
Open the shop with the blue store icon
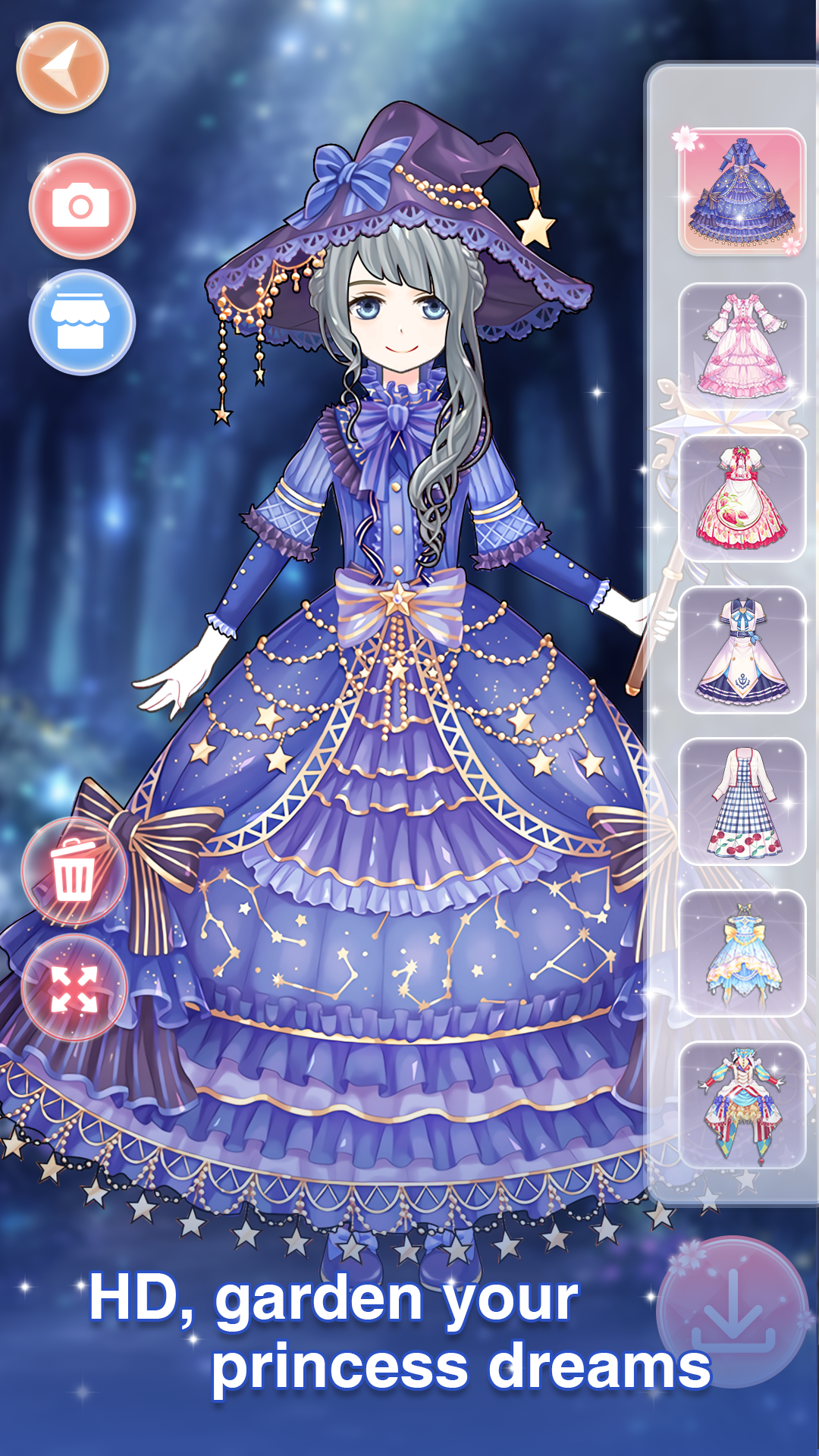point(82,322)
